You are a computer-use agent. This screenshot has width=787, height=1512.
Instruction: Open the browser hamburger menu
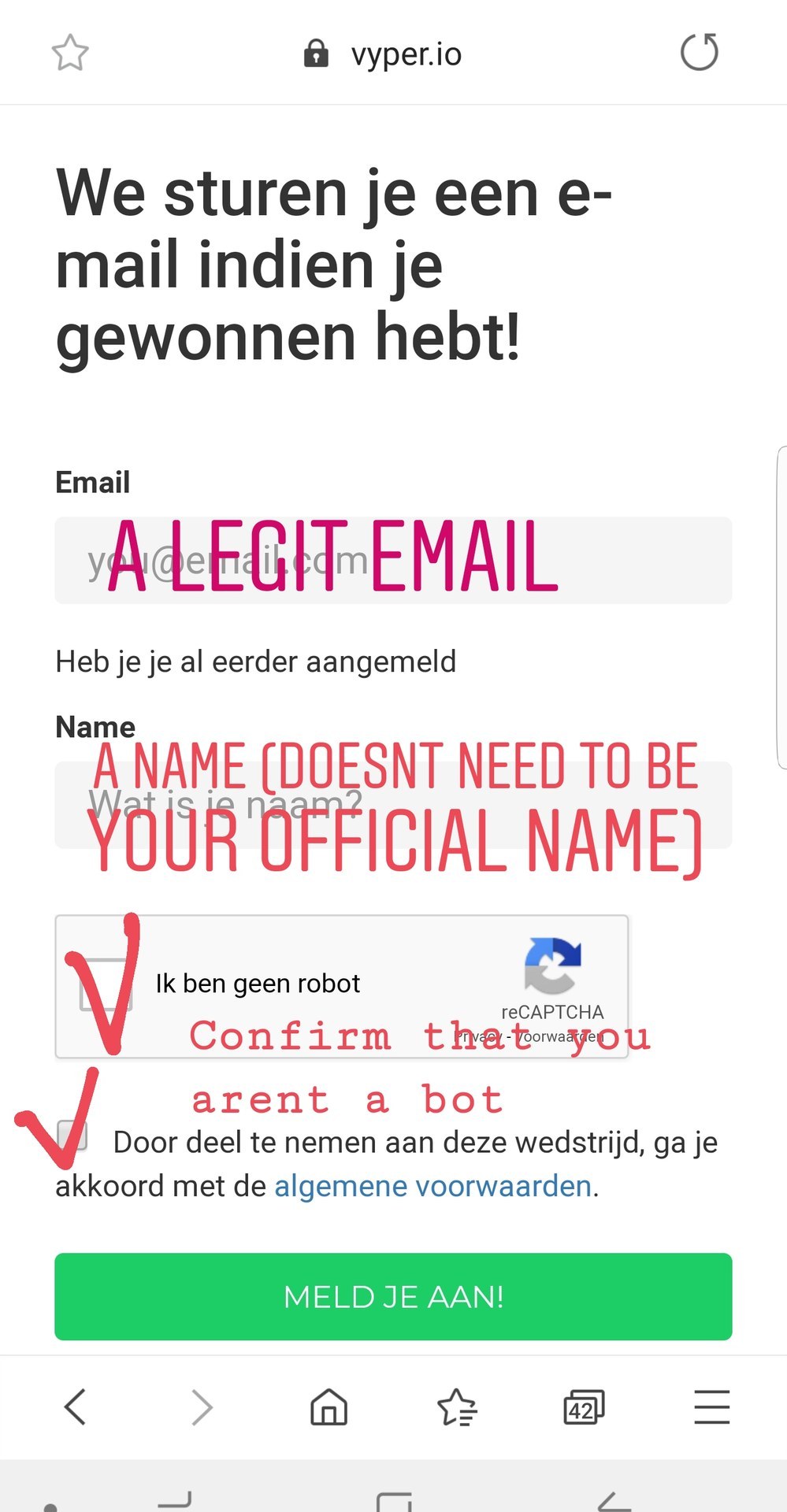[712, 1407]
